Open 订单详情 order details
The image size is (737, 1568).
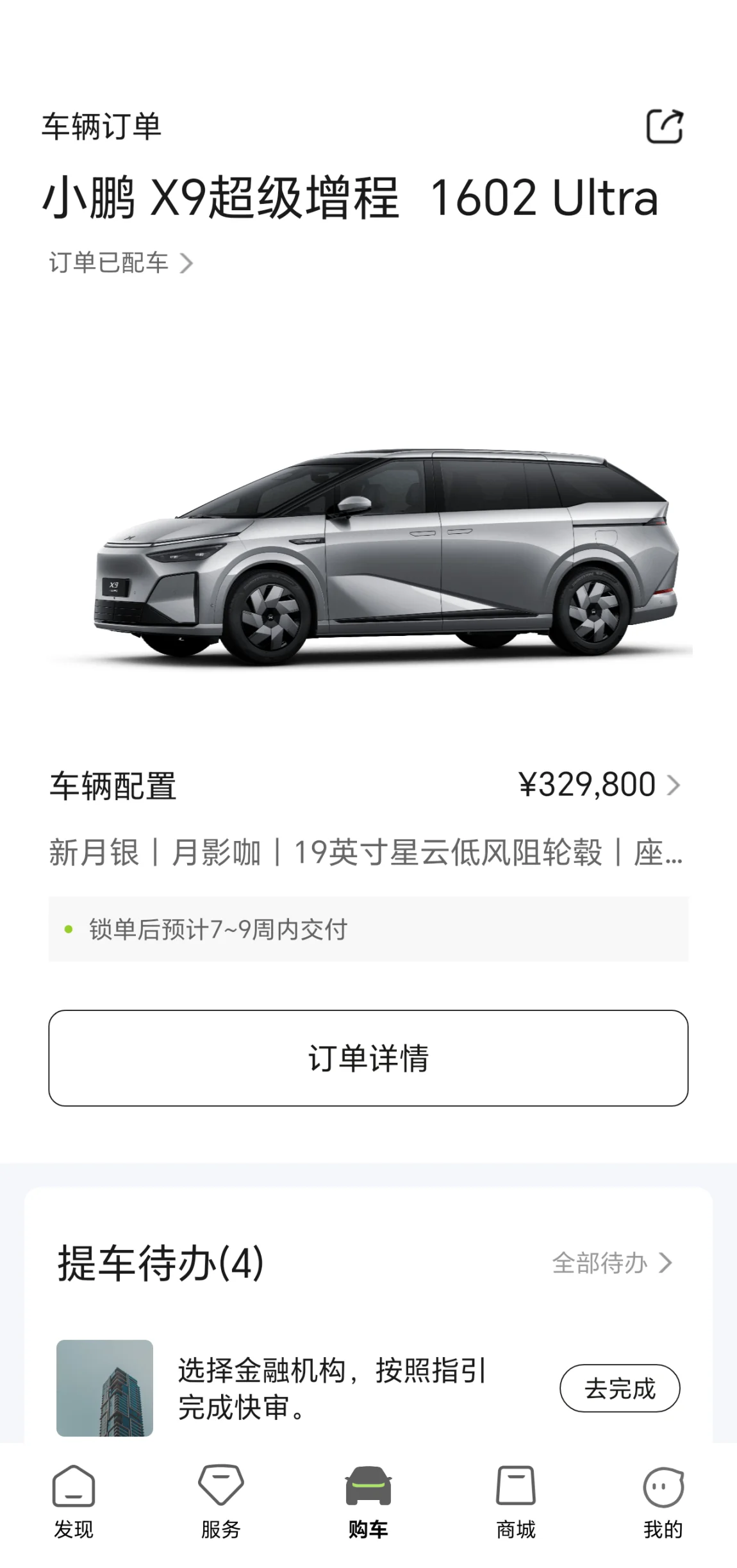pyautogui.click(x=369, y=1058)
